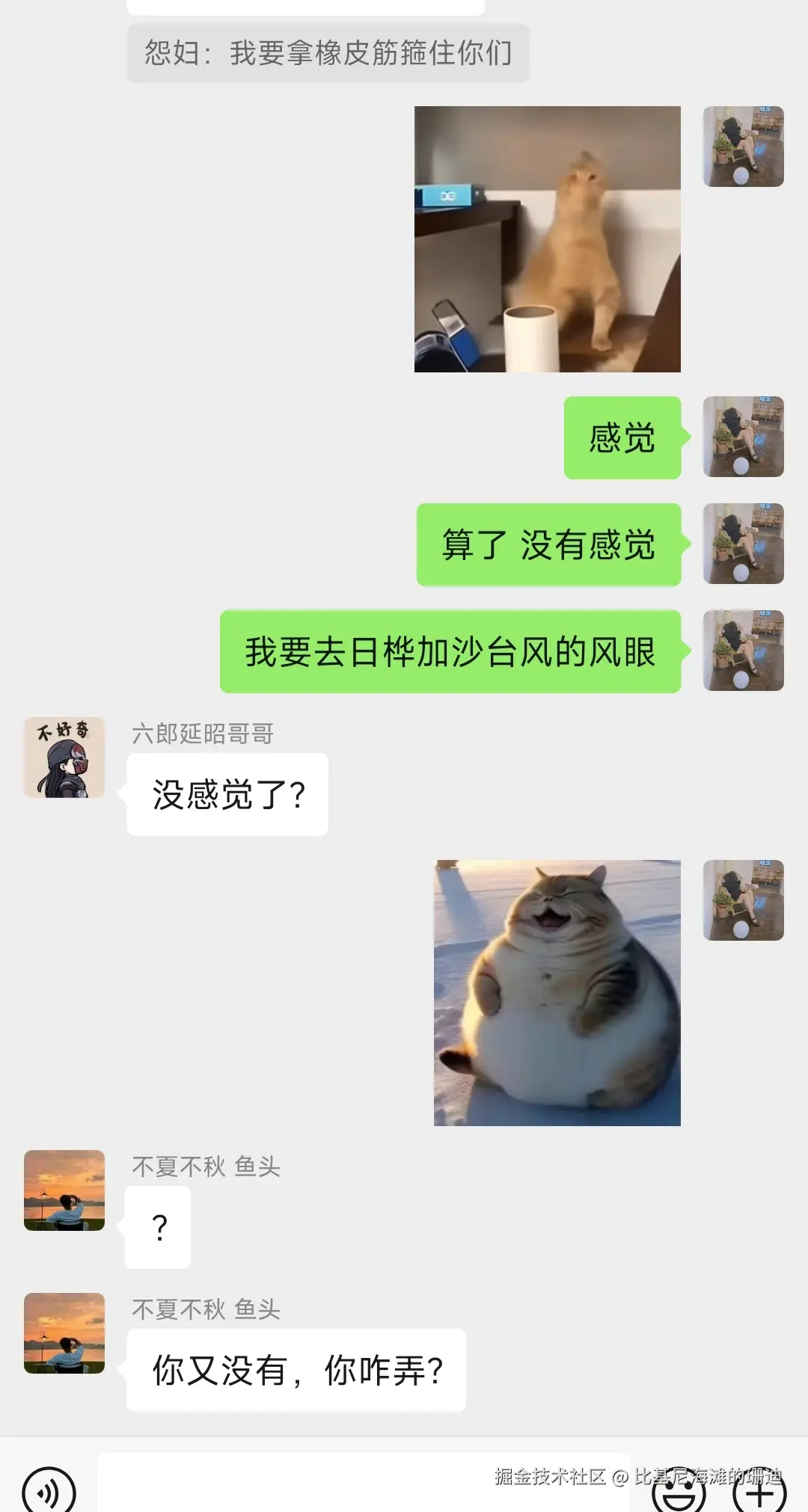Screen dimensions: 808x1512
Task: Open 六郎延昭哥哥's profile avatar
Action: tap(64, 757)
